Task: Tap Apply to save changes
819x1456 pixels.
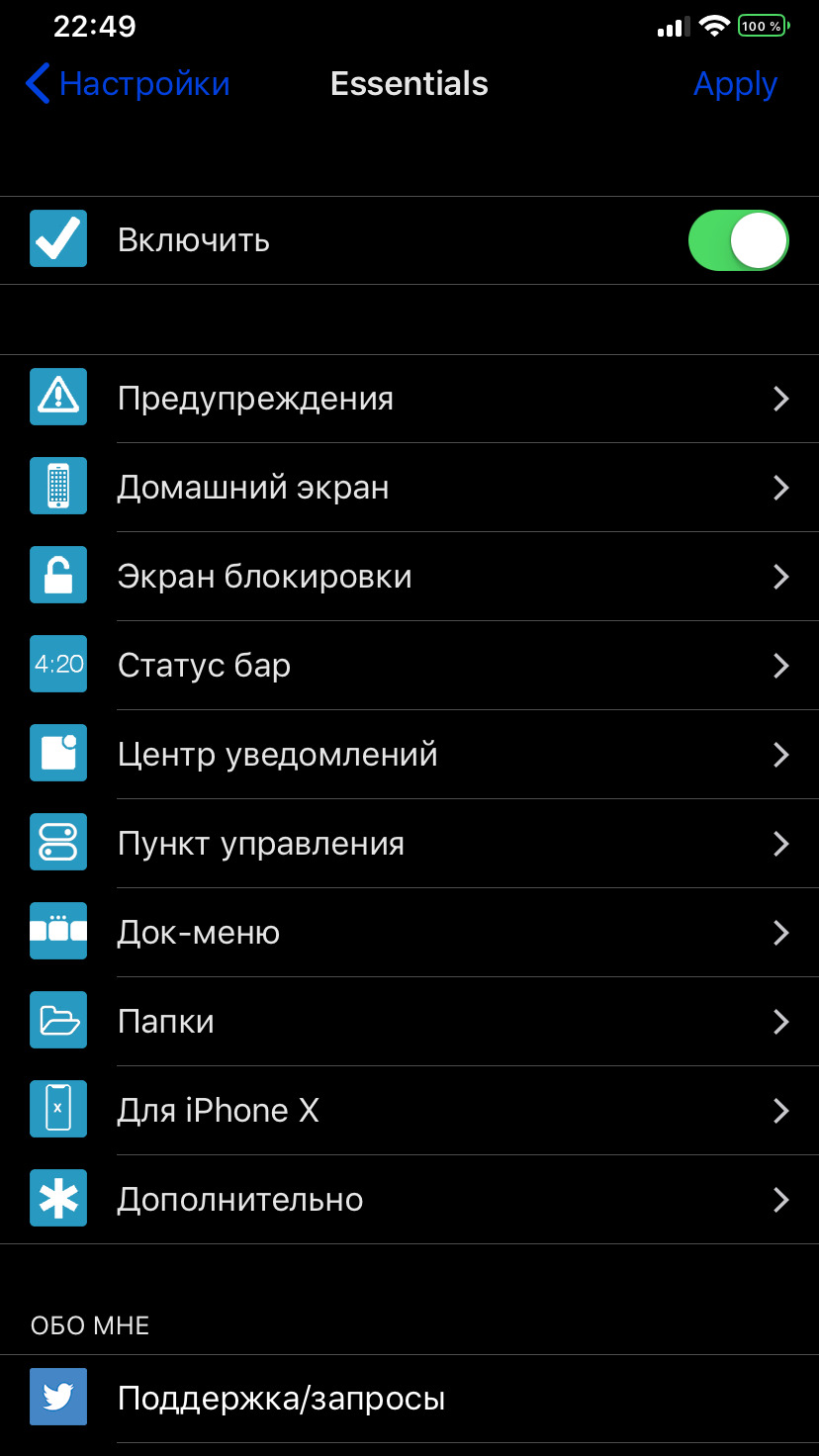Action: 735,84
